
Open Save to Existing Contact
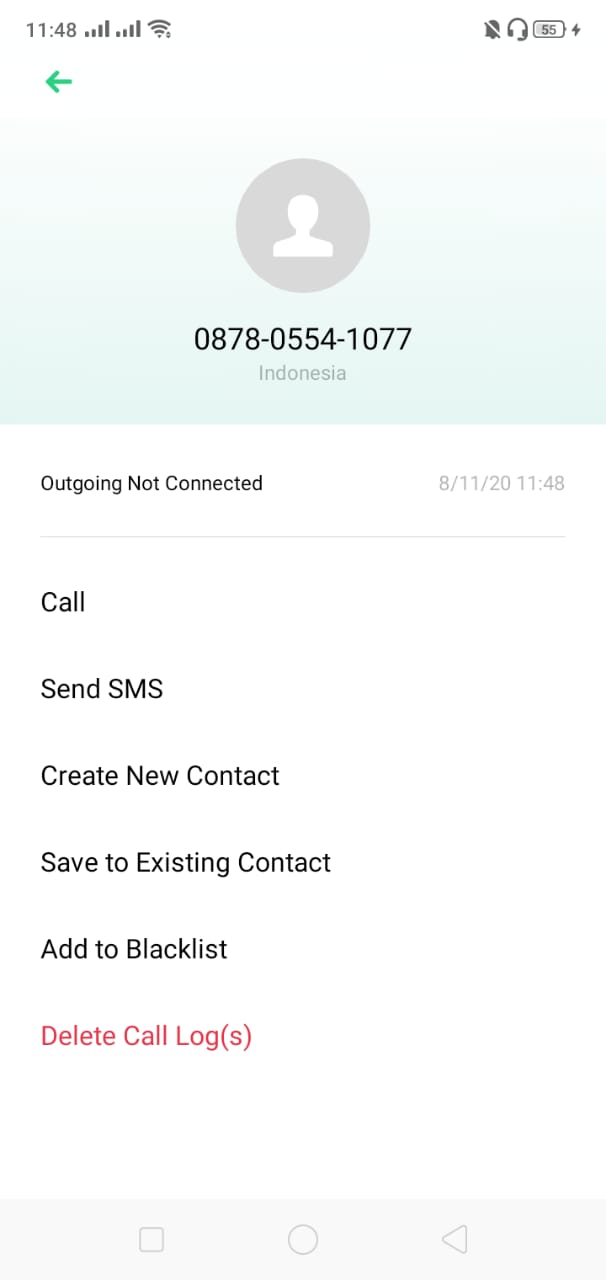(186, 863)
